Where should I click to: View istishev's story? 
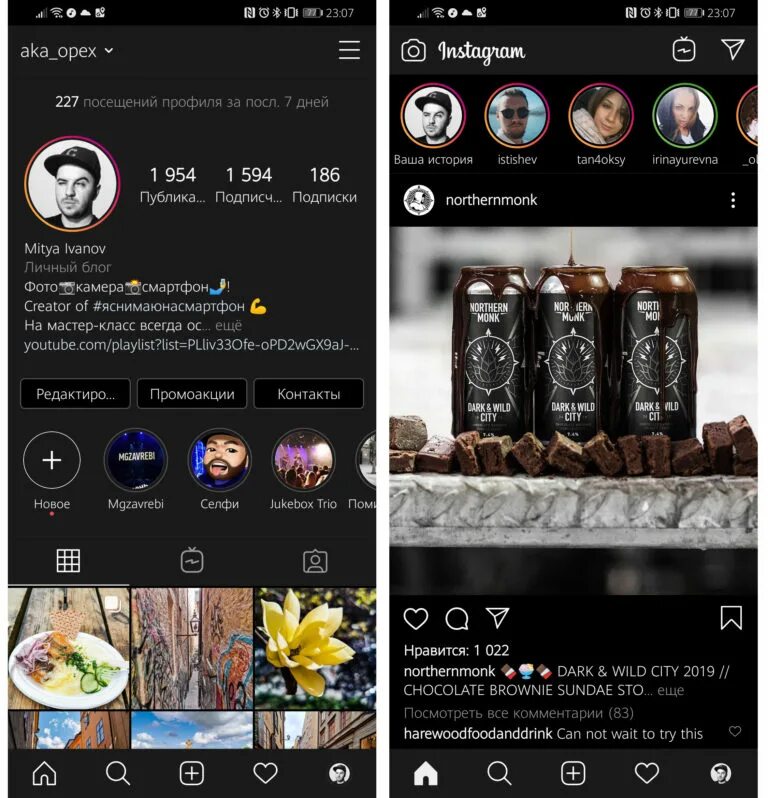coord(517,116)
